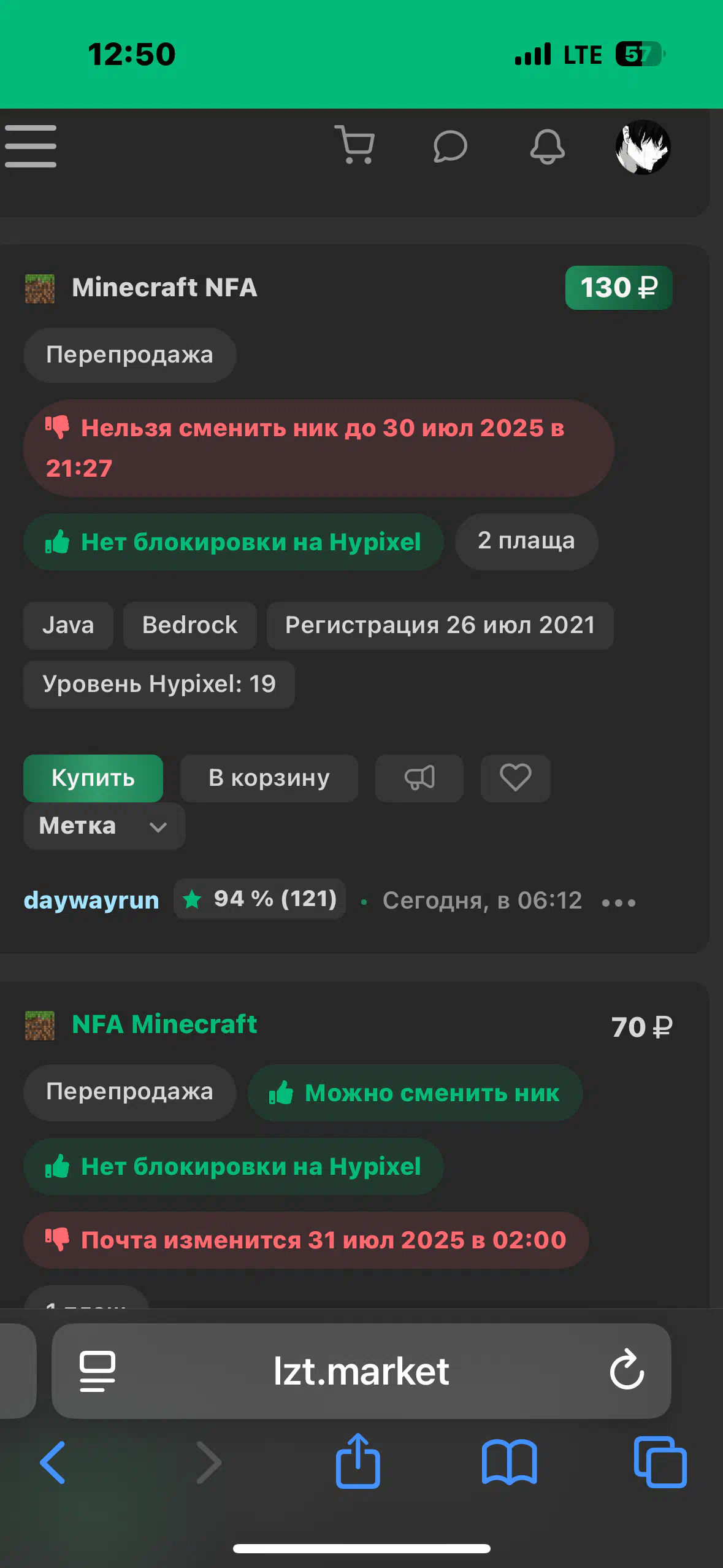723x1568 pixels.
Task: Open the hamburger menu
Action: click(31, 146)
